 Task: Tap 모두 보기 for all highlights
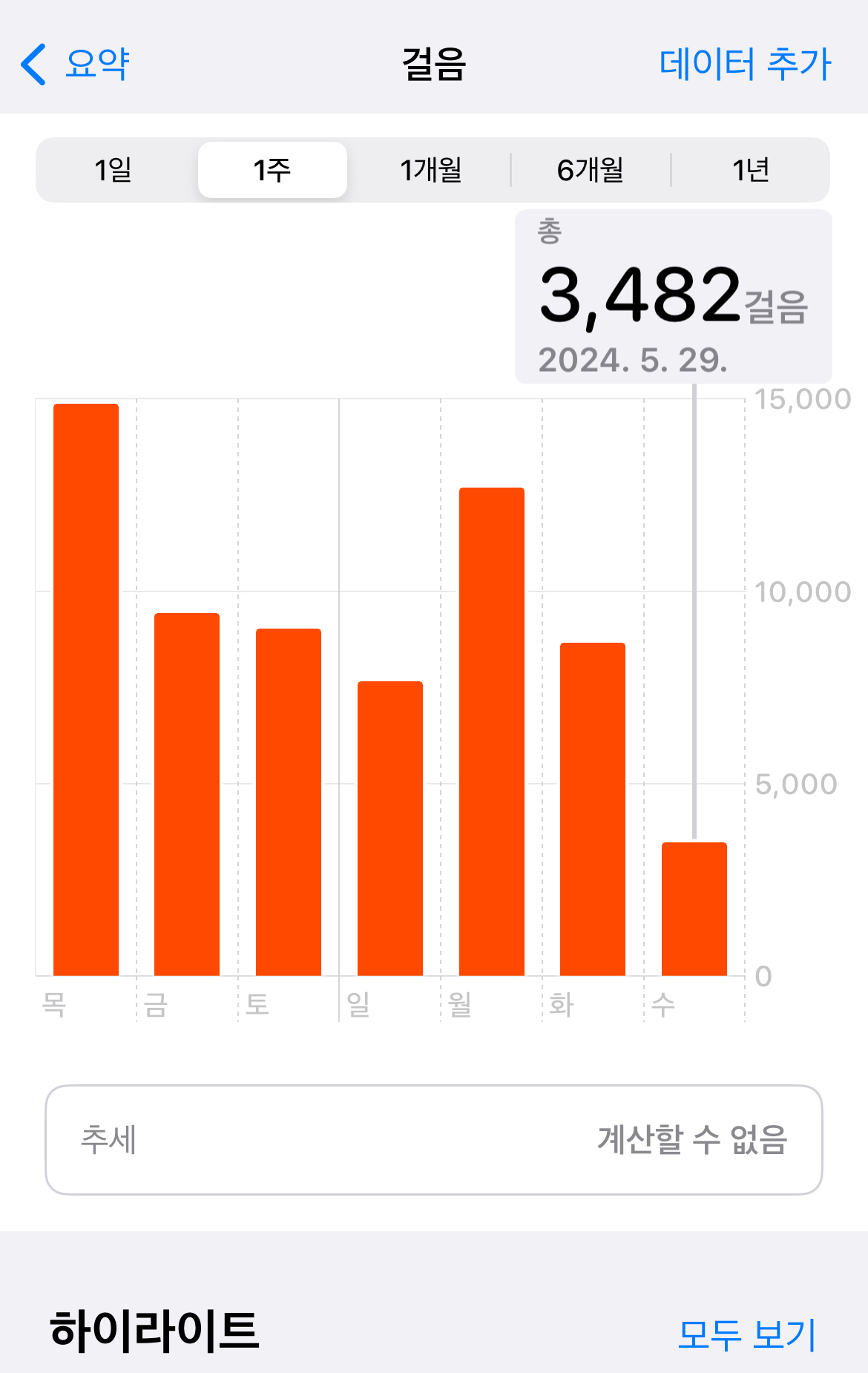point(746,1334)
